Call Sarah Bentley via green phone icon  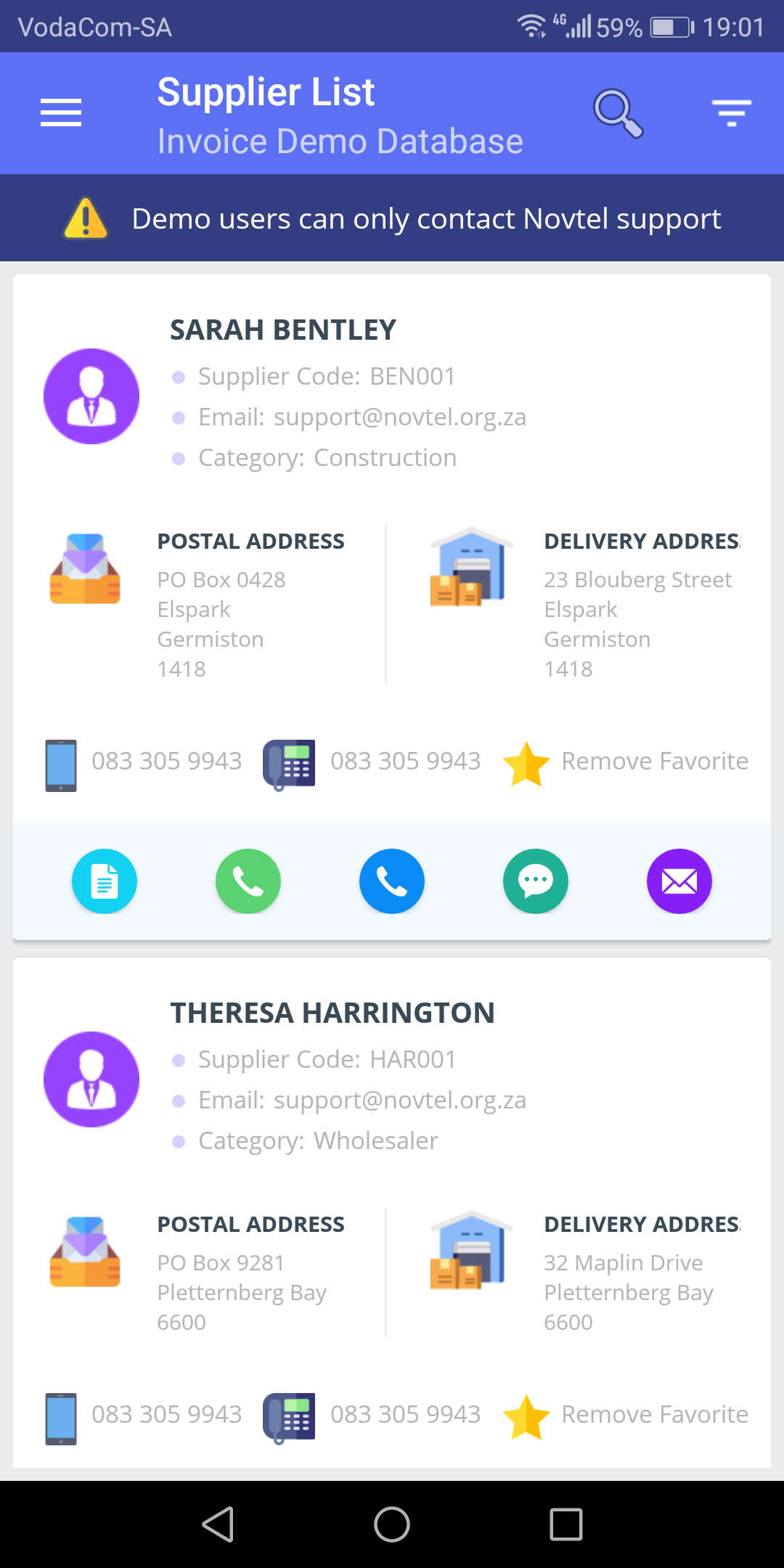point(248,881)
